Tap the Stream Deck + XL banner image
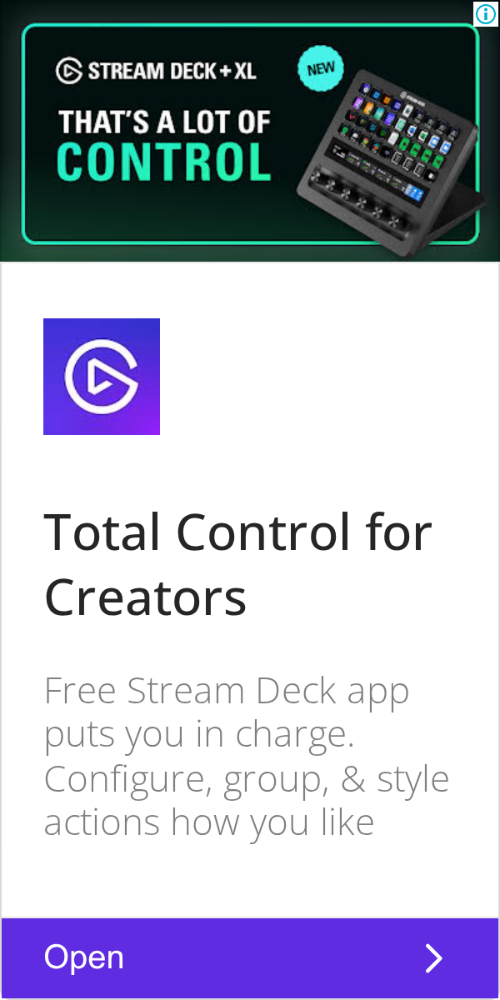The height and width of the screenshot is (1000, 500). pyautogui.click(x=250, y=131)
